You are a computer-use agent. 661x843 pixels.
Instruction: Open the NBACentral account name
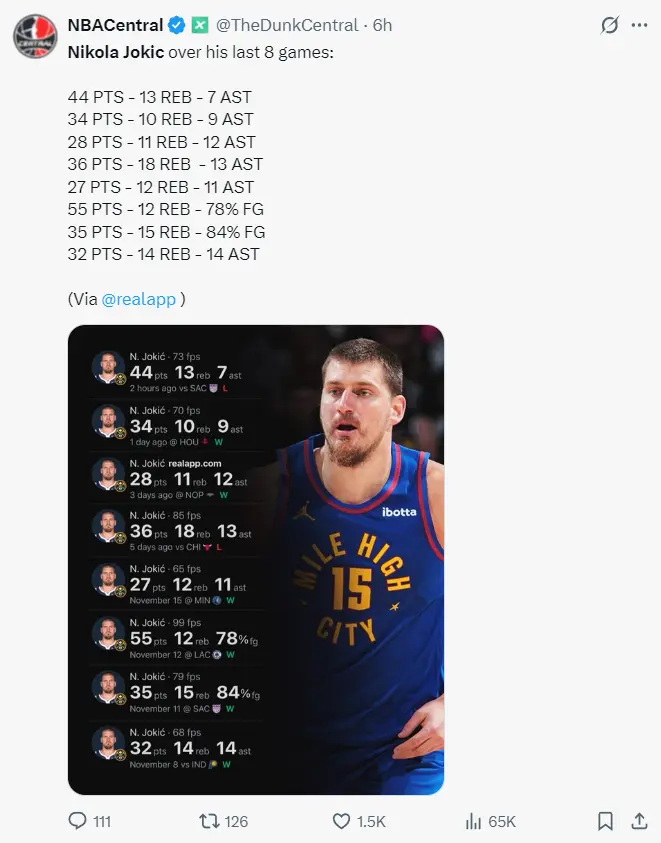click(x=115, y=25)
